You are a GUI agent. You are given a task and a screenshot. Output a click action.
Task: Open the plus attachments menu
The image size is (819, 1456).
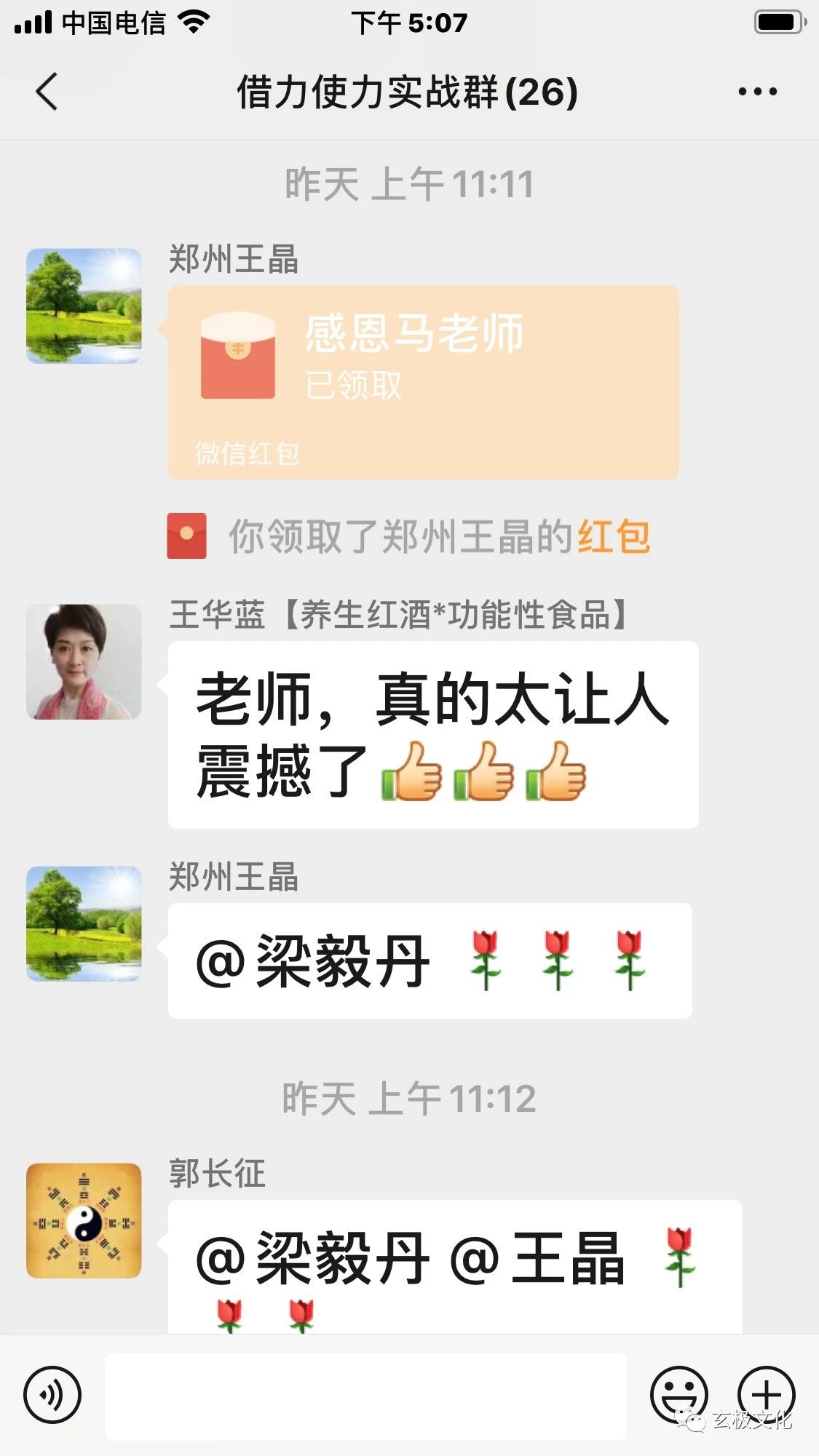[766, 1395]
